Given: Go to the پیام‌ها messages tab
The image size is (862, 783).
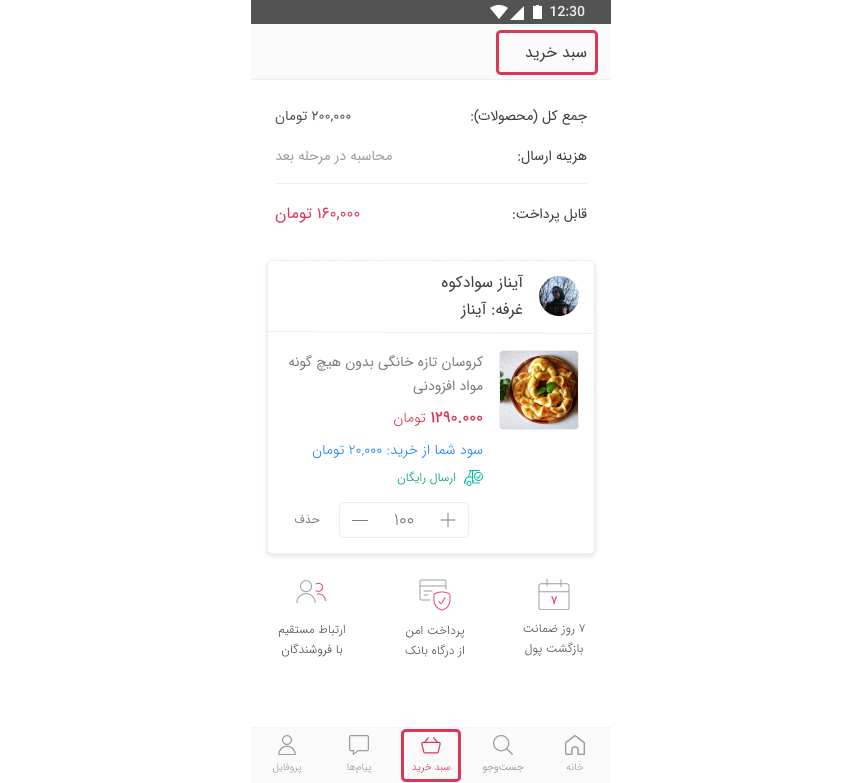Looking at the screenshot, I should point(359,754).
